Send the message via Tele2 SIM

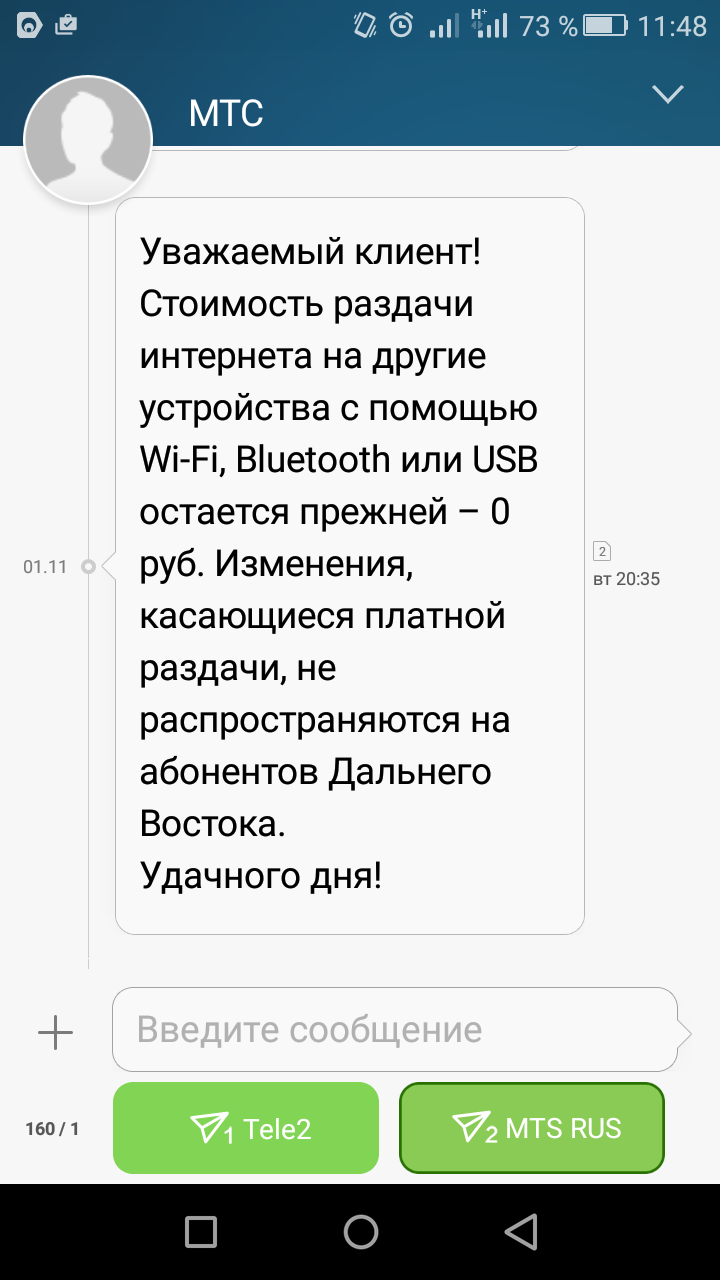click(x=246, y=1128)
